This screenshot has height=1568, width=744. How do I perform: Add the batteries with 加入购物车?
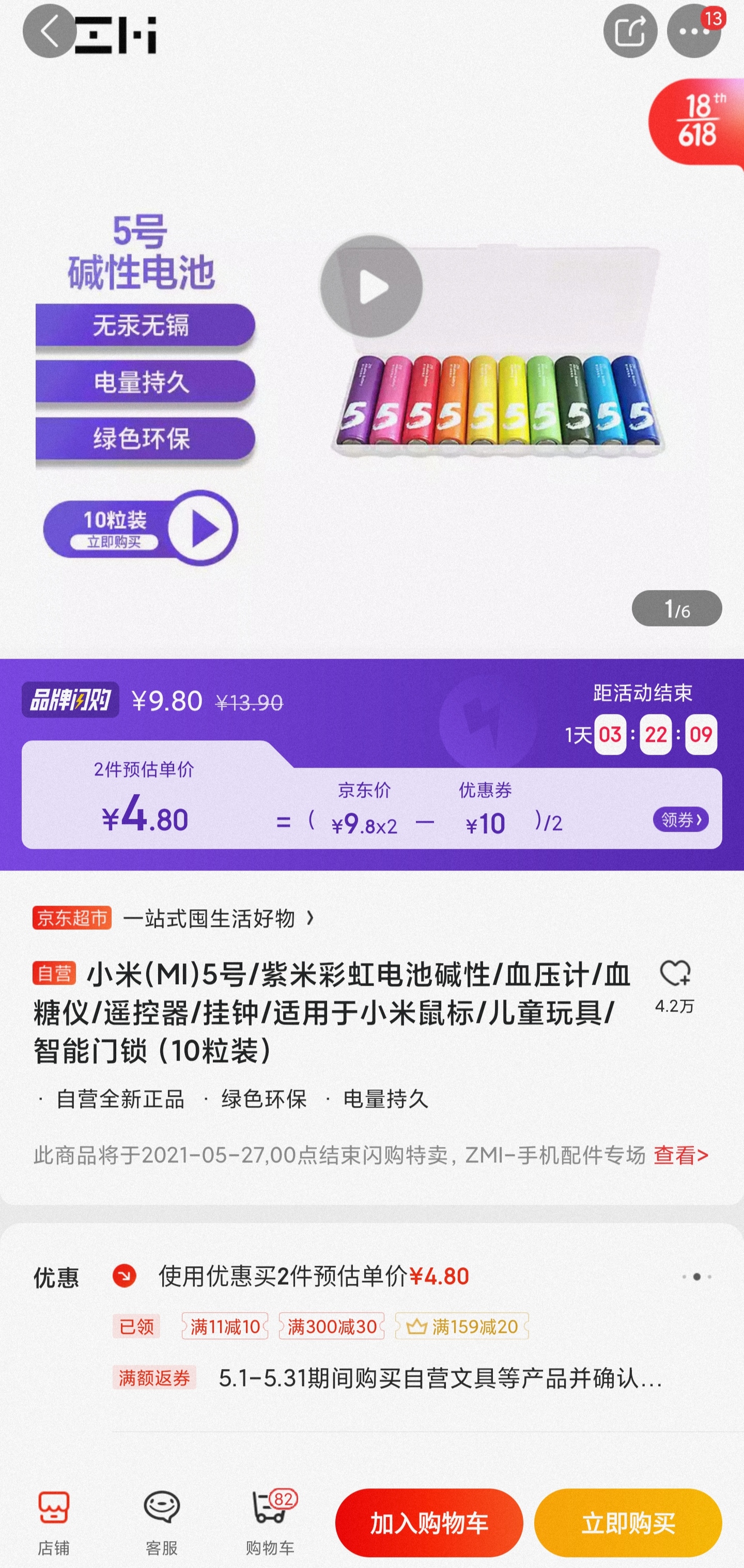point(429,1523)
